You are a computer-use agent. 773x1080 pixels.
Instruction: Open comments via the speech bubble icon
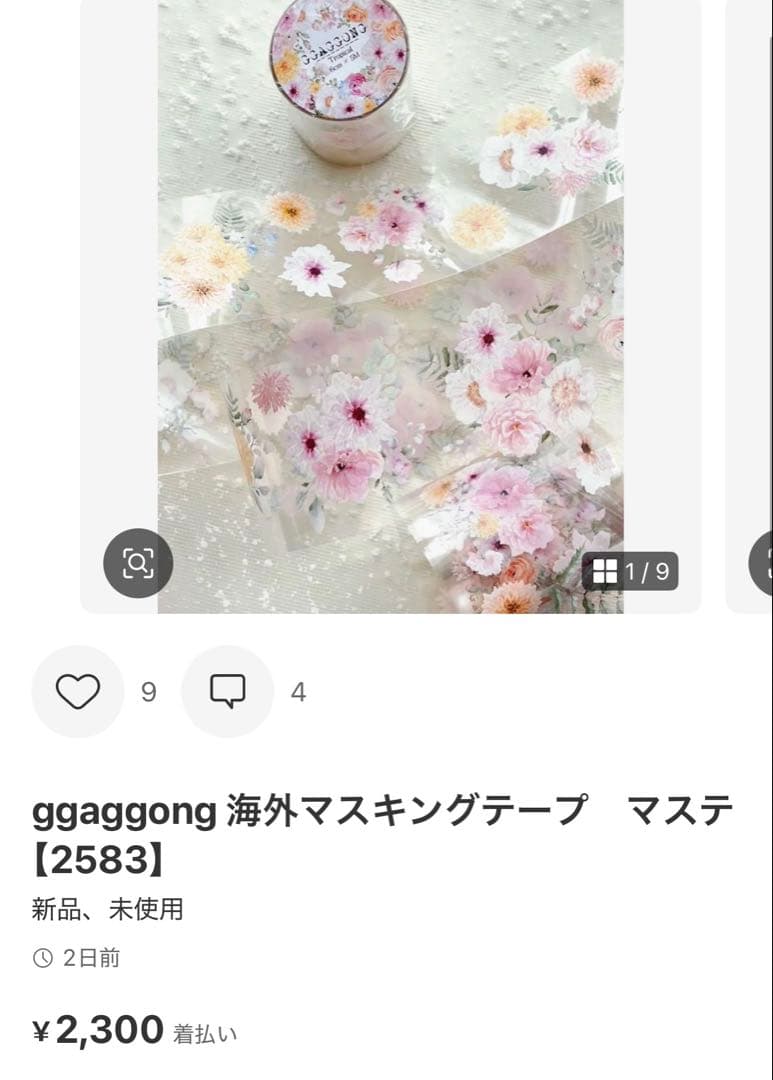coord(228,691)
